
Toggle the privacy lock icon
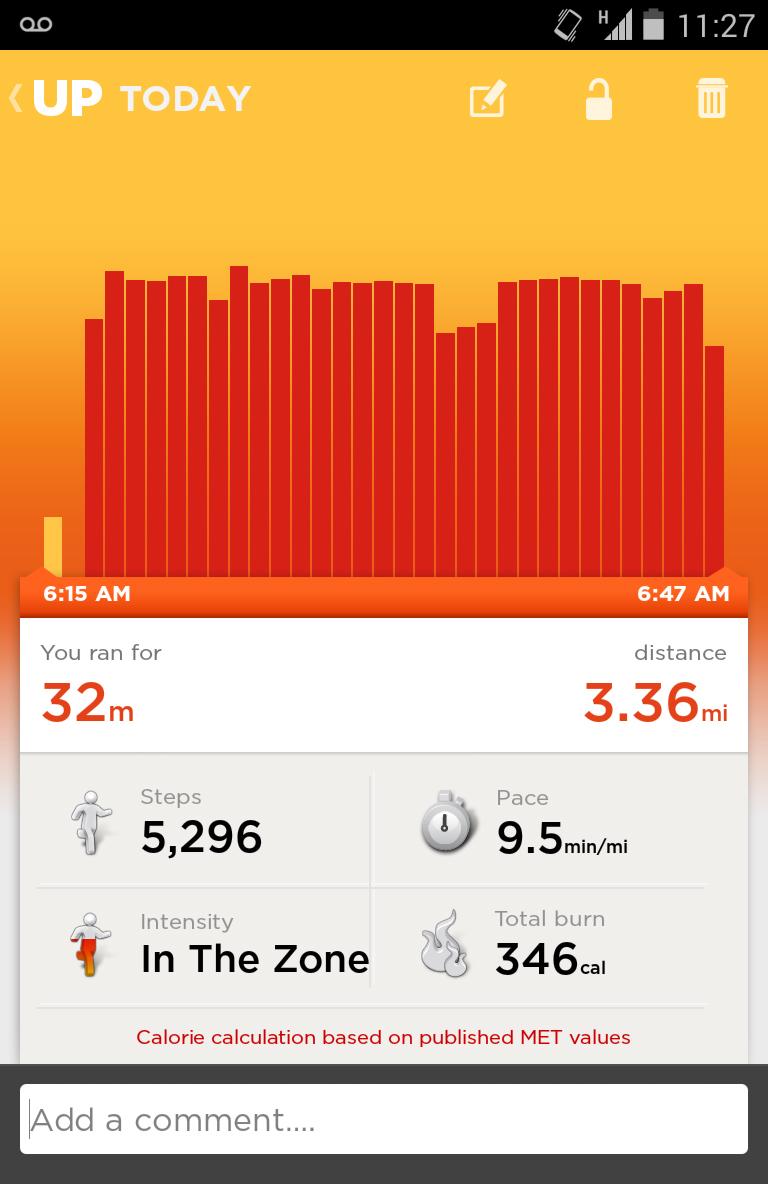click(598, 99)
